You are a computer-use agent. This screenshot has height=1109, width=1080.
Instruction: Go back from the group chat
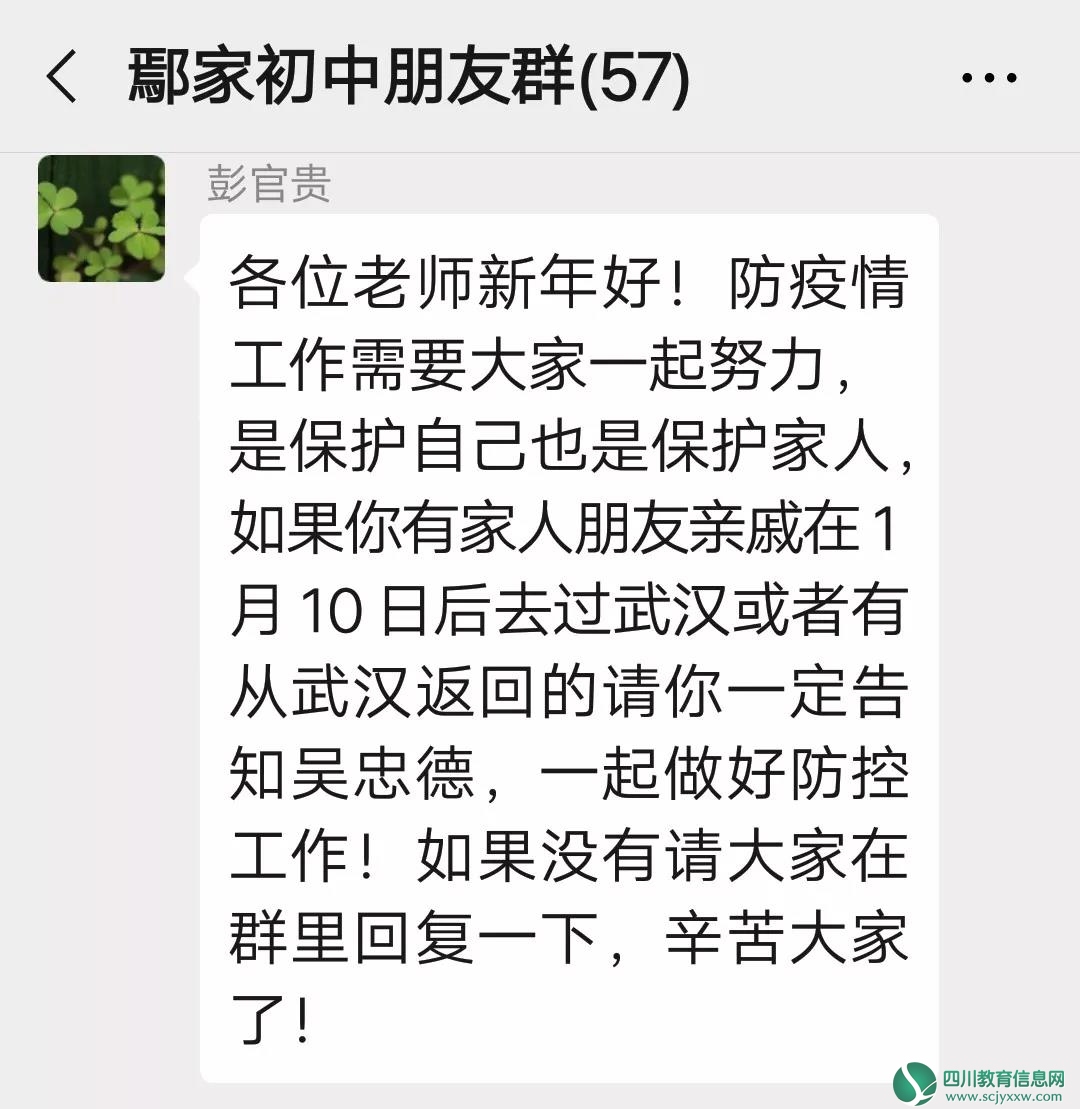[x=62, y=78]
